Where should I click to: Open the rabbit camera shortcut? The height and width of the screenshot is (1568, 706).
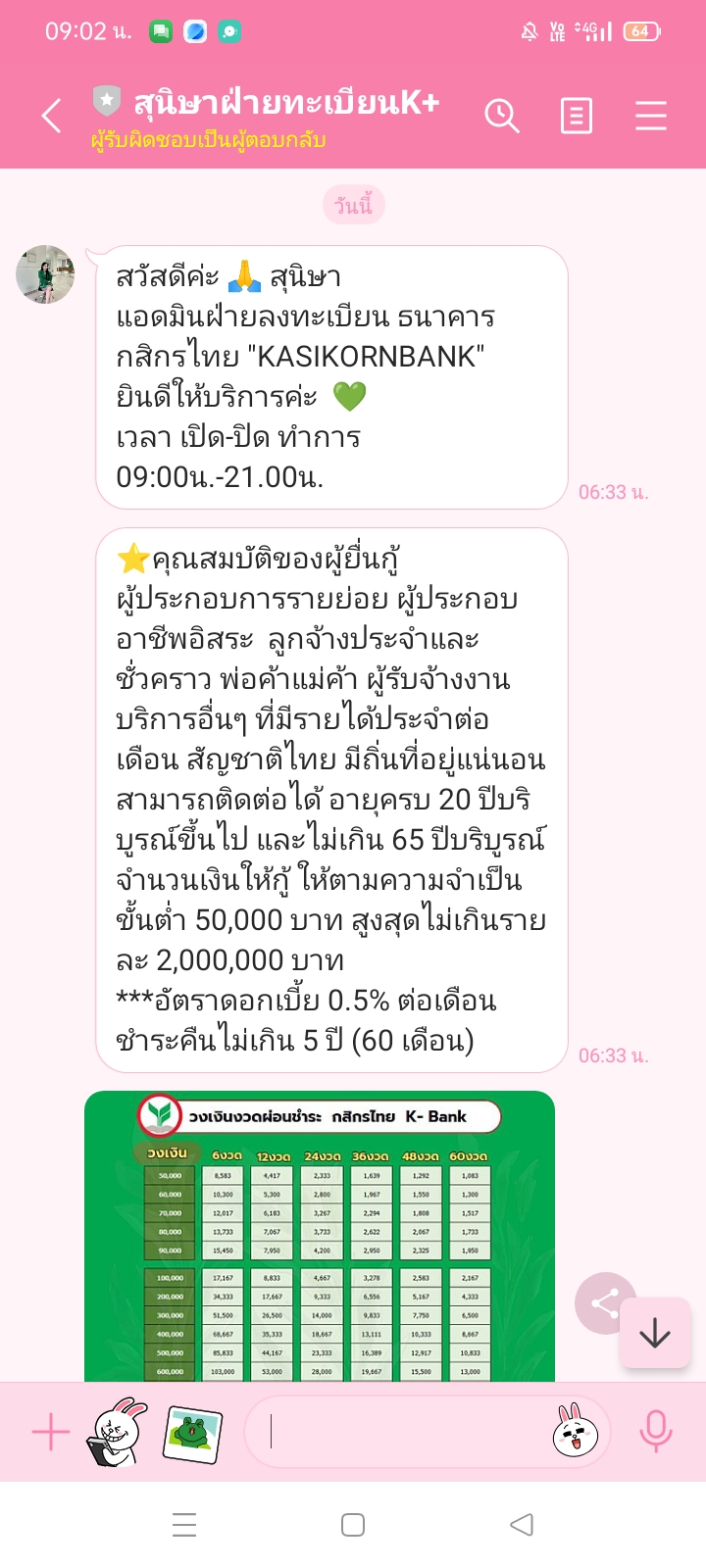pos(118,1433)
